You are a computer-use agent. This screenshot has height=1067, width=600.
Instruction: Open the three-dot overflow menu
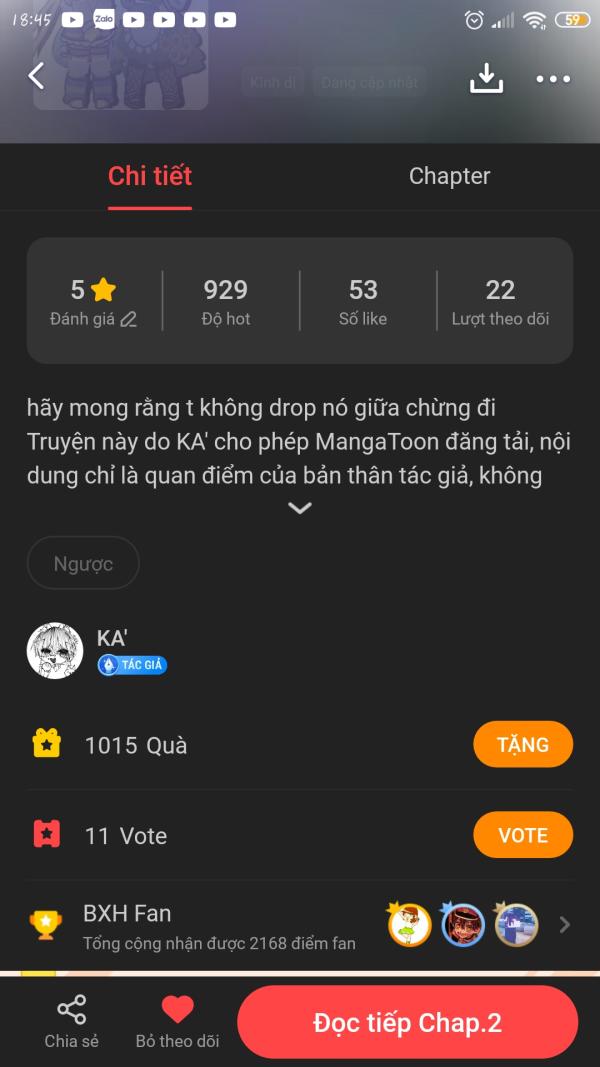pos(553,79)
